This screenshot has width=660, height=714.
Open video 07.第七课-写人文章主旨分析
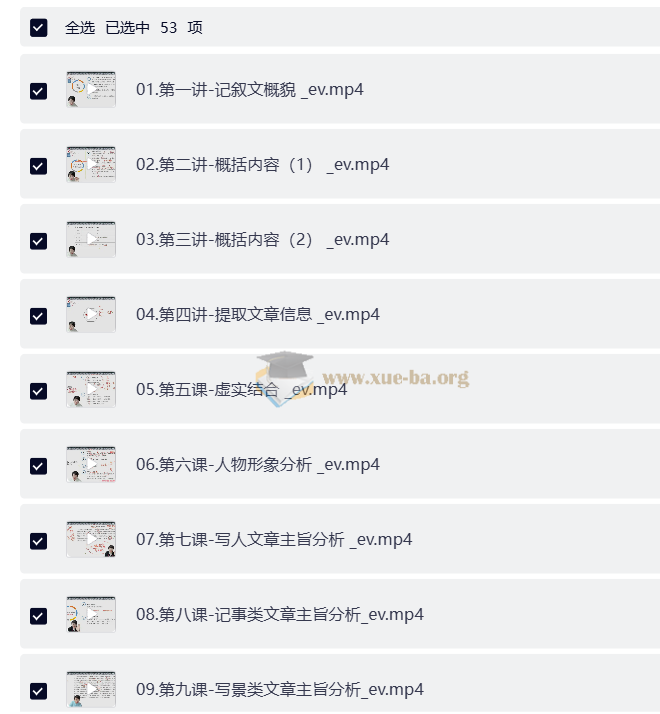[274, 540]
